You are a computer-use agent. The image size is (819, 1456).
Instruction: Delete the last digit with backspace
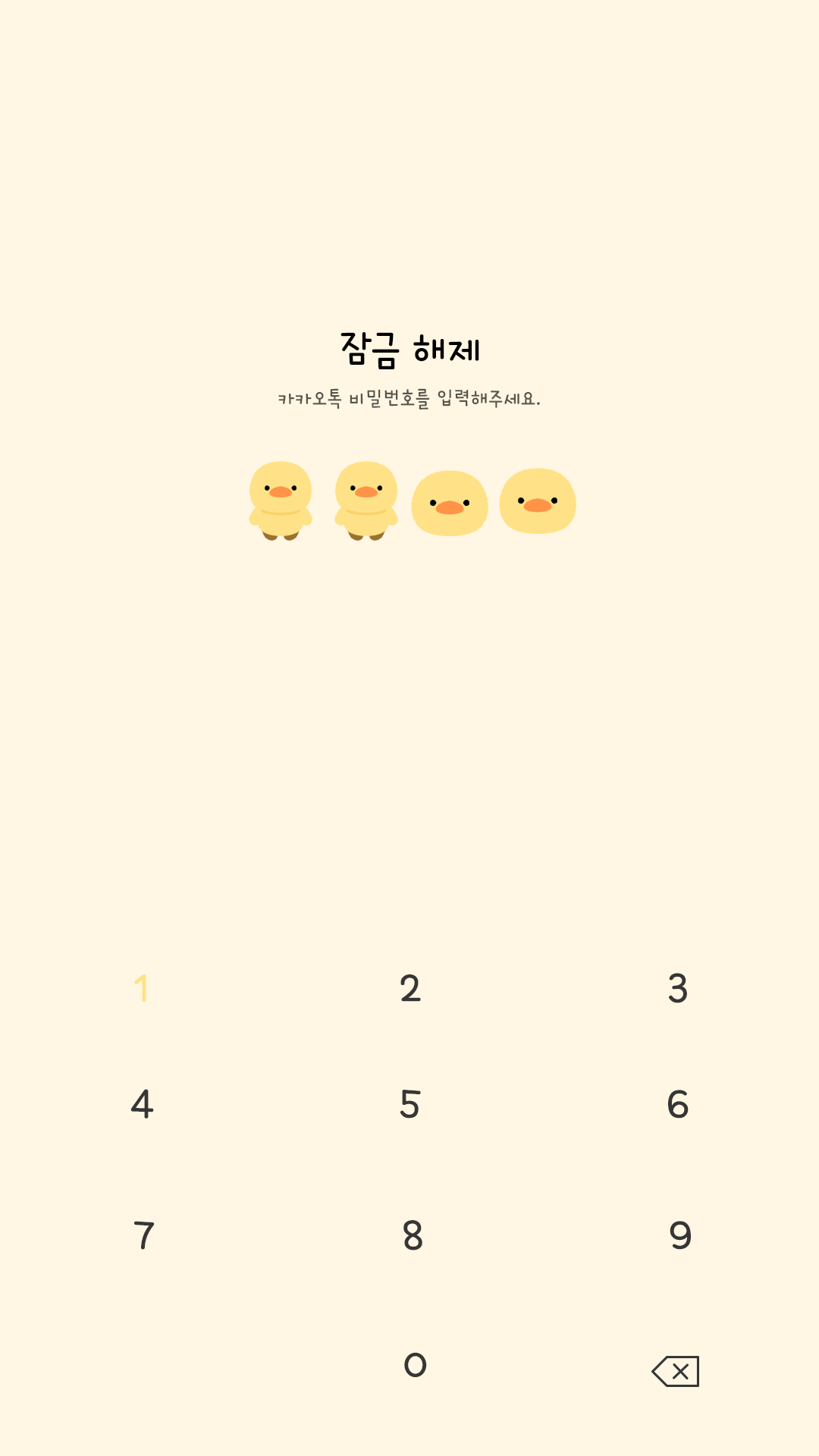click(x=676, y=1371)
